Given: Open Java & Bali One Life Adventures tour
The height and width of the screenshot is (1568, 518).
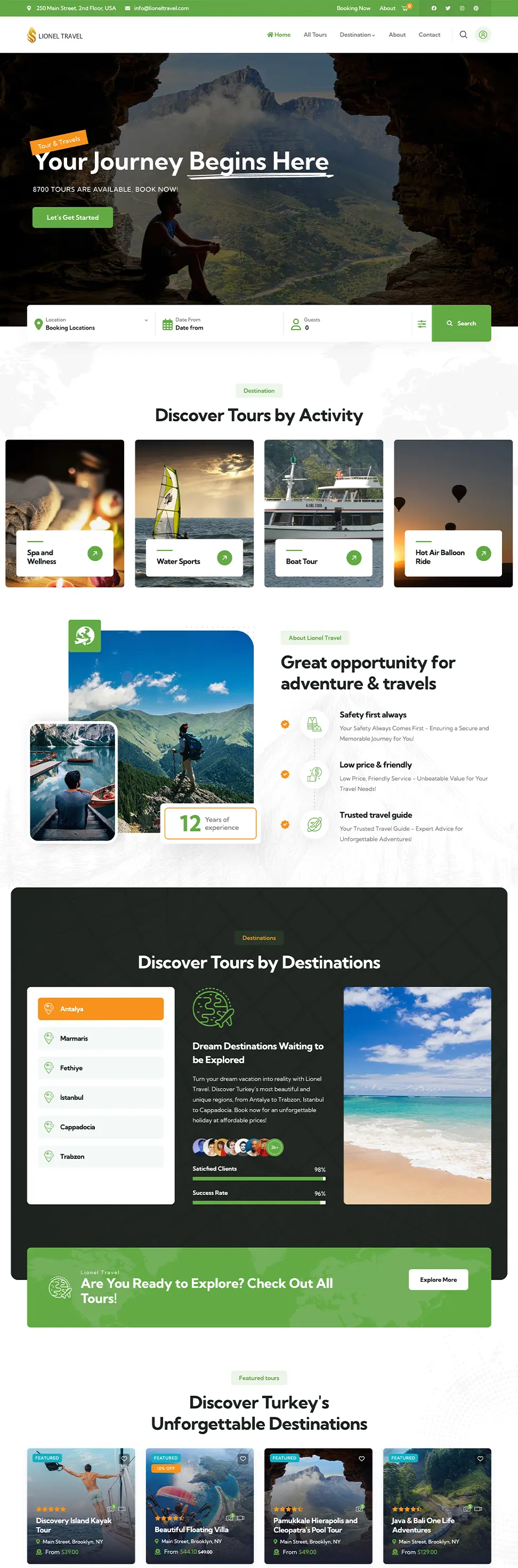Looking at the screenshot, I should point(423,1525).
